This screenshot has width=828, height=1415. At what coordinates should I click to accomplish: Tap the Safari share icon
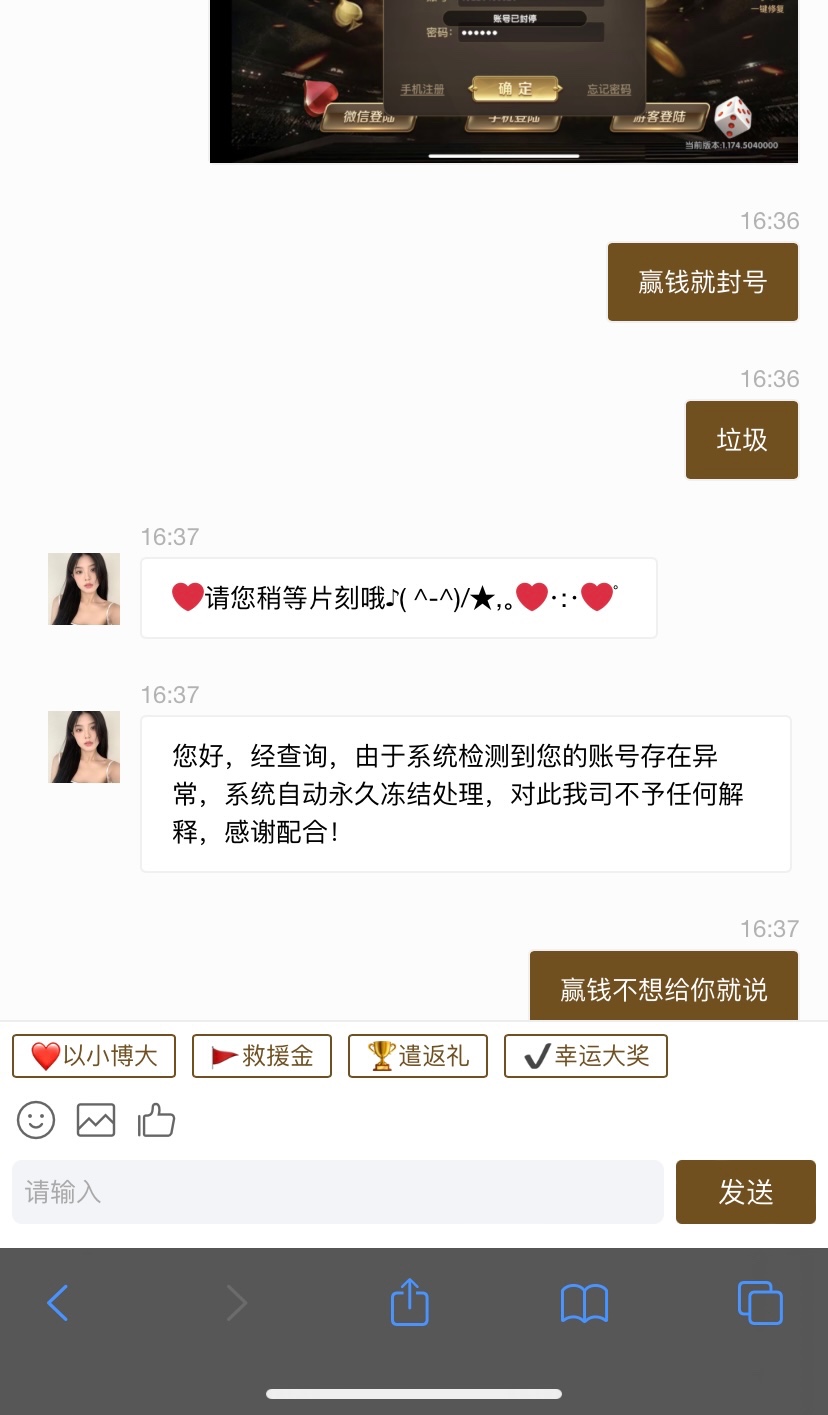(x=408, y=1302)
